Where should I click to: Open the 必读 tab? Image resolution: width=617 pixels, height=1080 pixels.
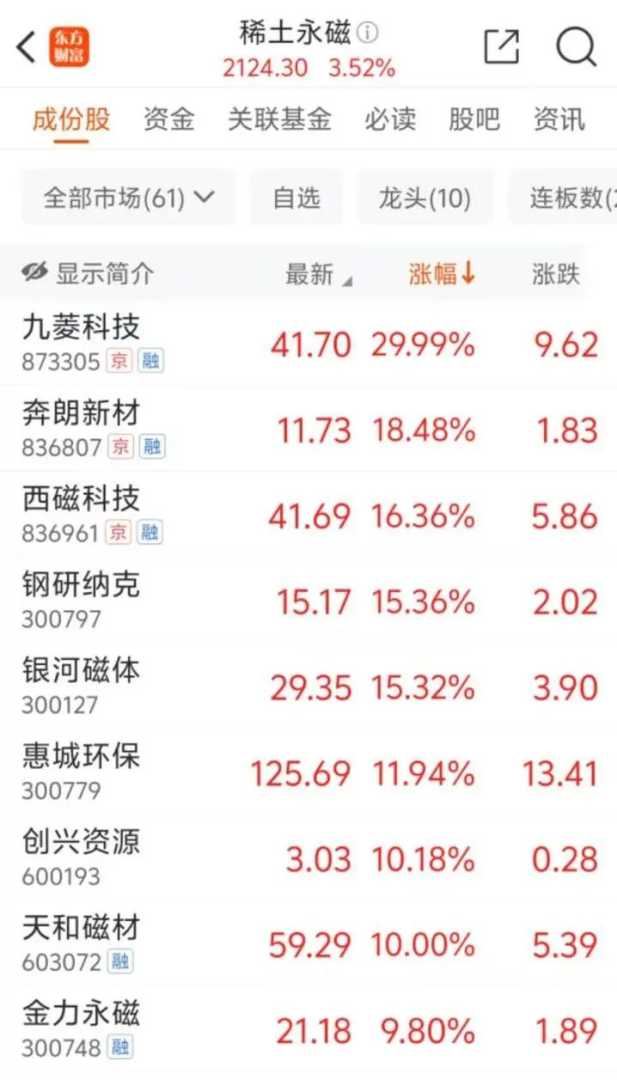pyautogui.click(x=390, y=119)
